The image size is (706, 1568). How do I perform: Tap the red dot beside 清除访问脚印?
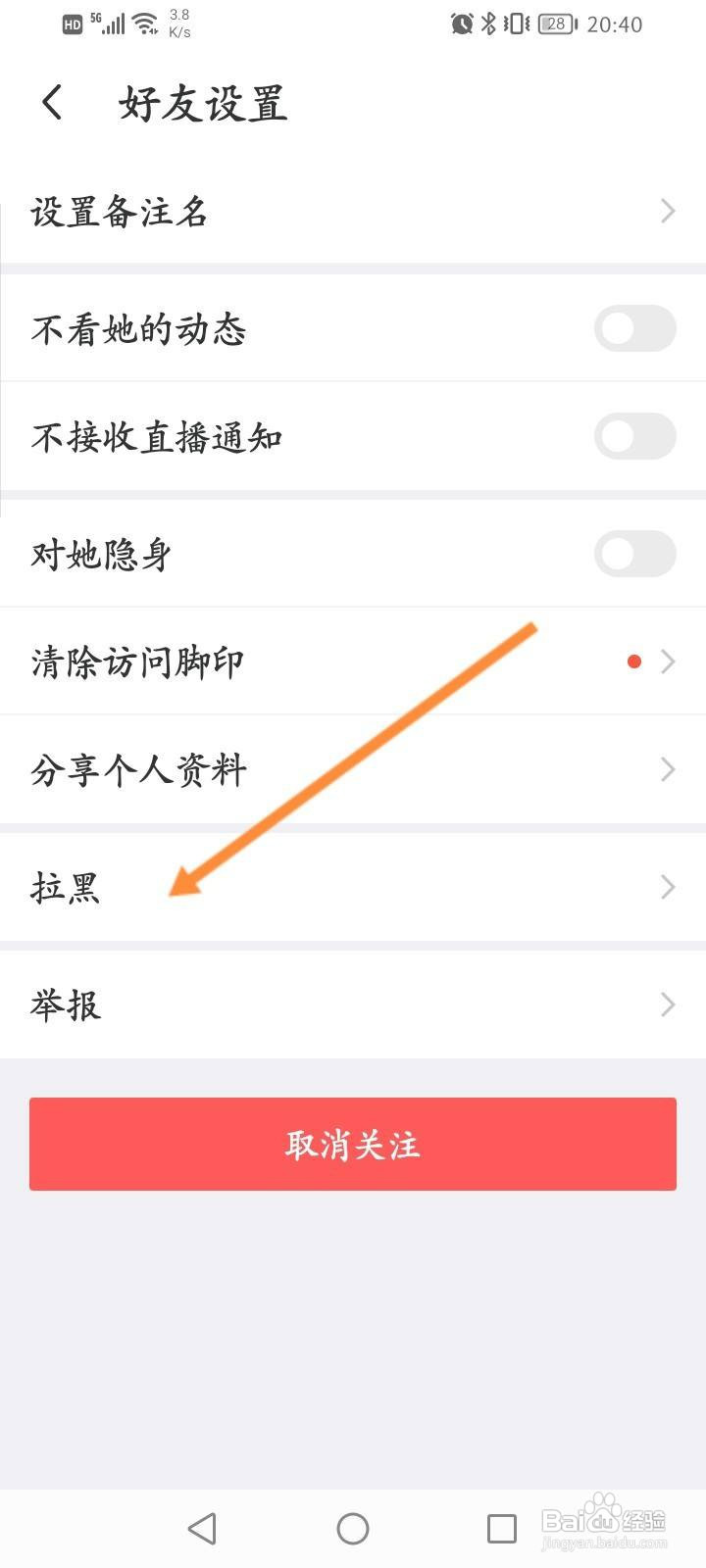[x=634, y=661]
